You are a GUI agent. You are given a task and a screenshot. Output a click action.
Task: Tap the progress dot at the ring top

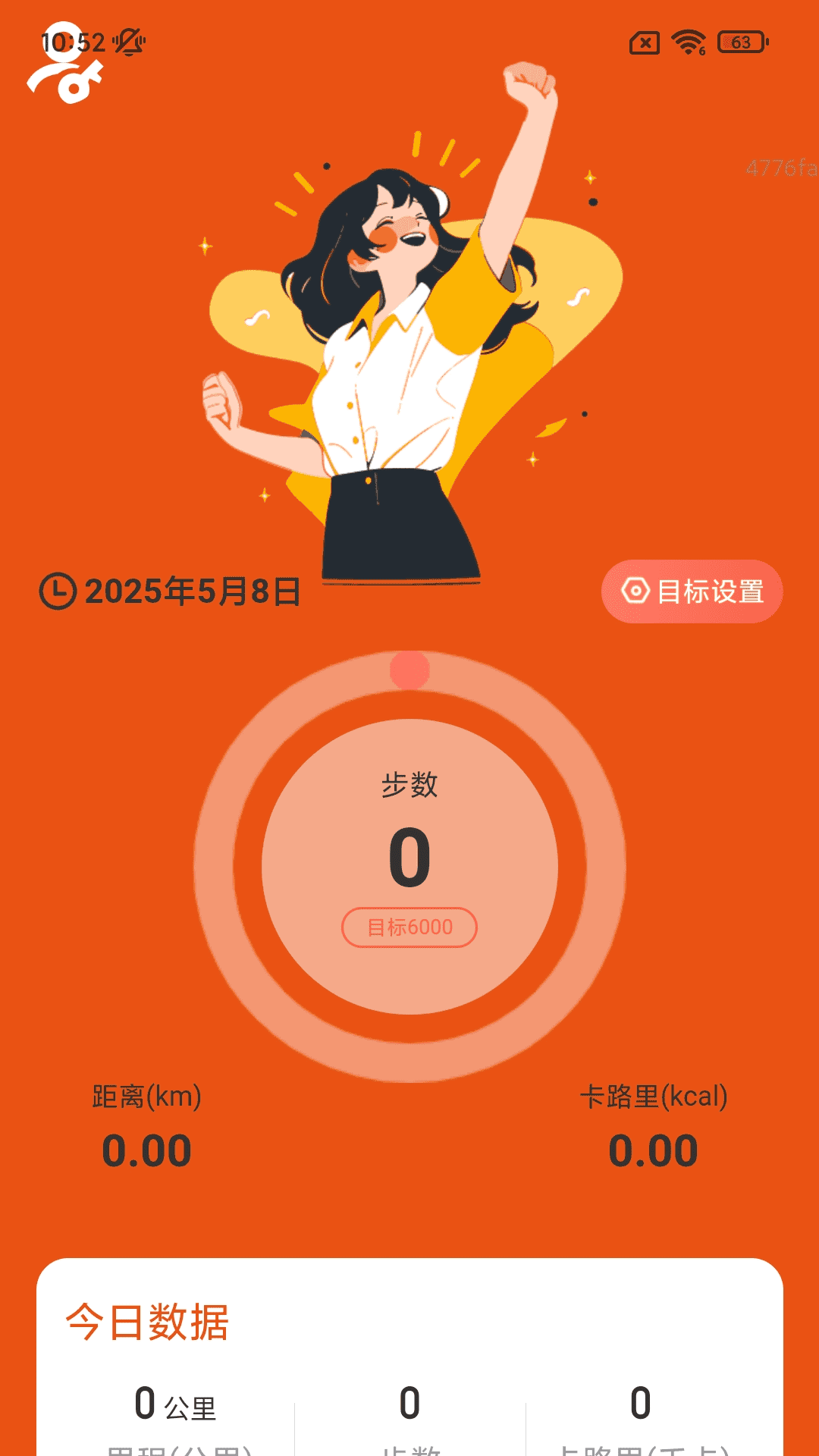(408, 671)
